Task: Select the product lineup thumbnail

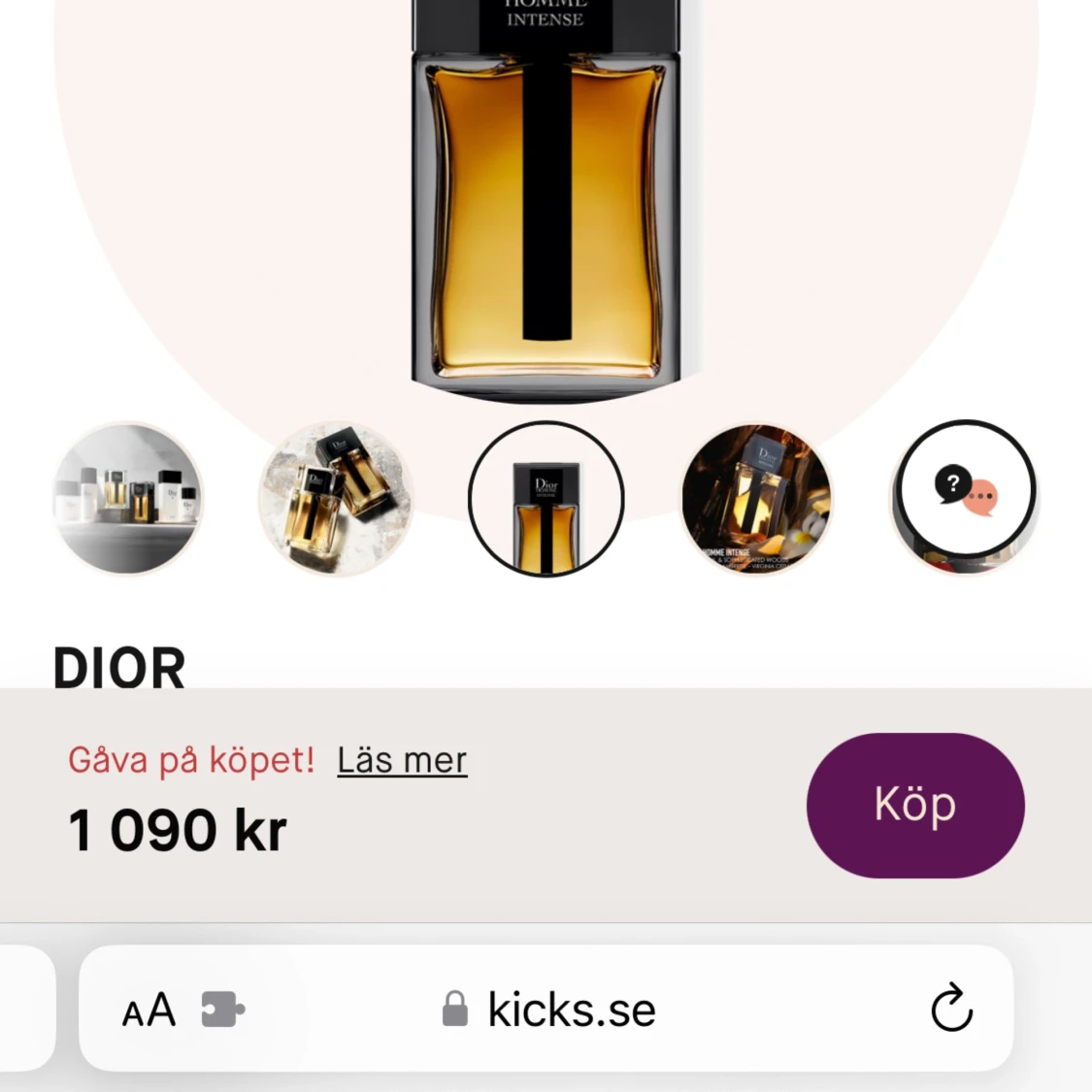Action: [x=127, y=499]
